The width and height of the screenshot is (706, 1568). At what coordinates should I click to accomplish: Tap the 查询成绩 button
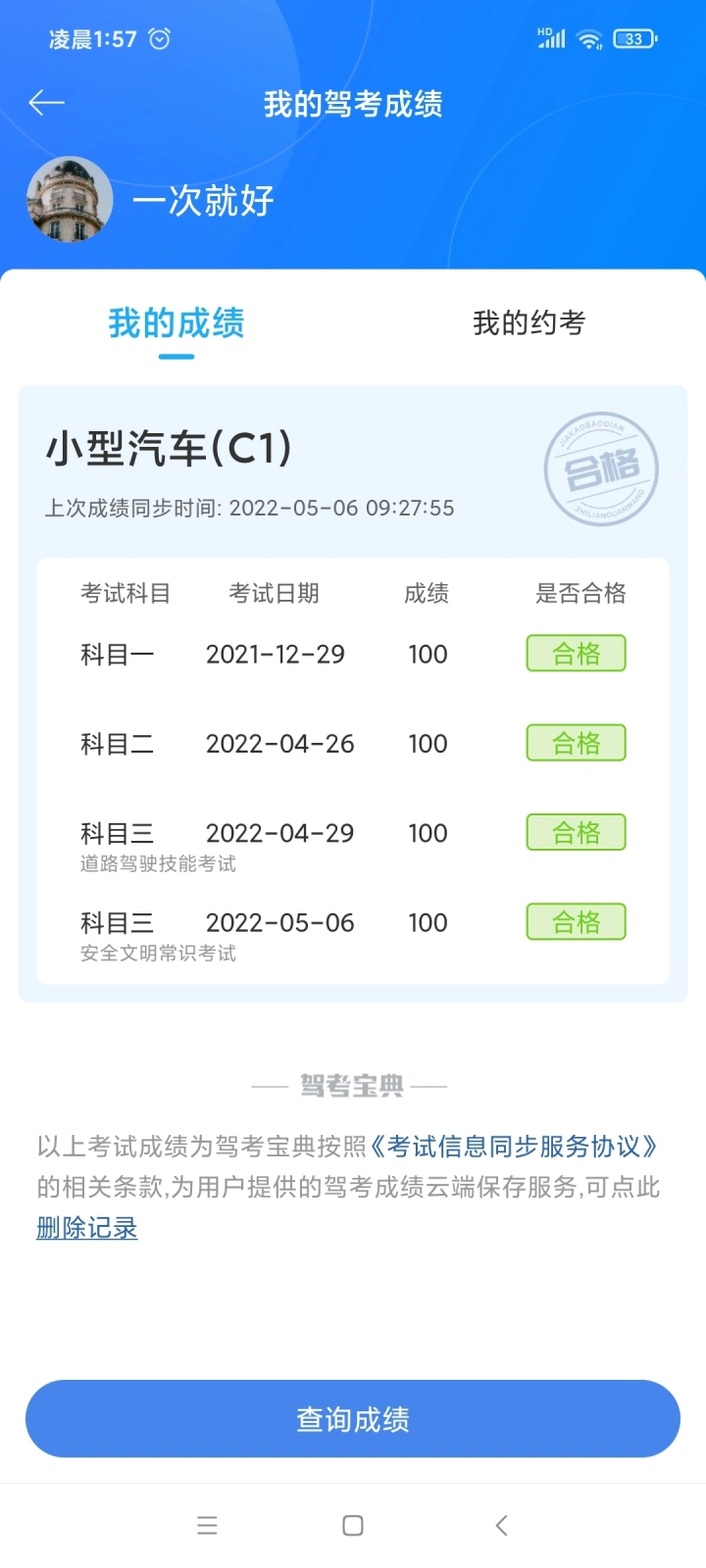click(353, 1419)
